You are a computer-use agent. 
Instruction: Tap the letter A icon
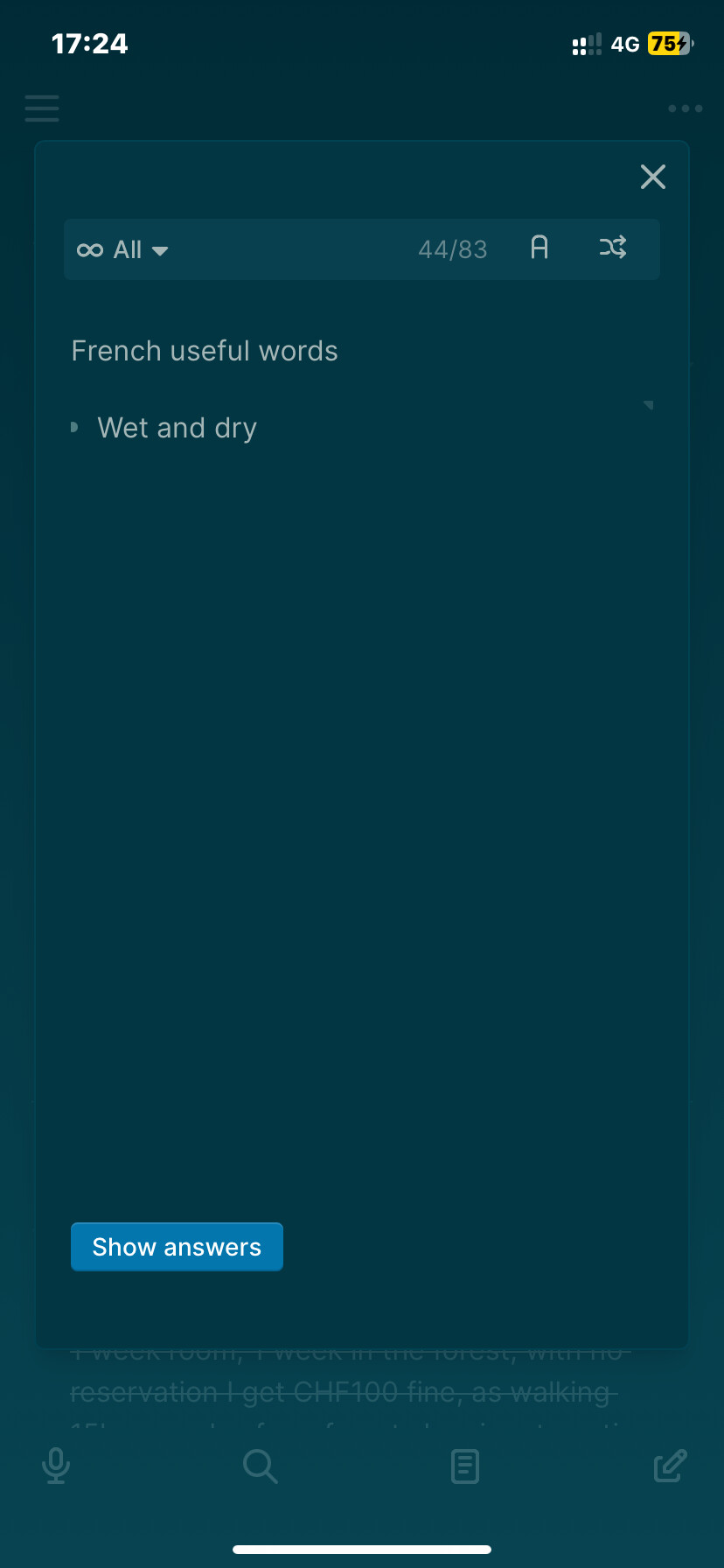540,248
